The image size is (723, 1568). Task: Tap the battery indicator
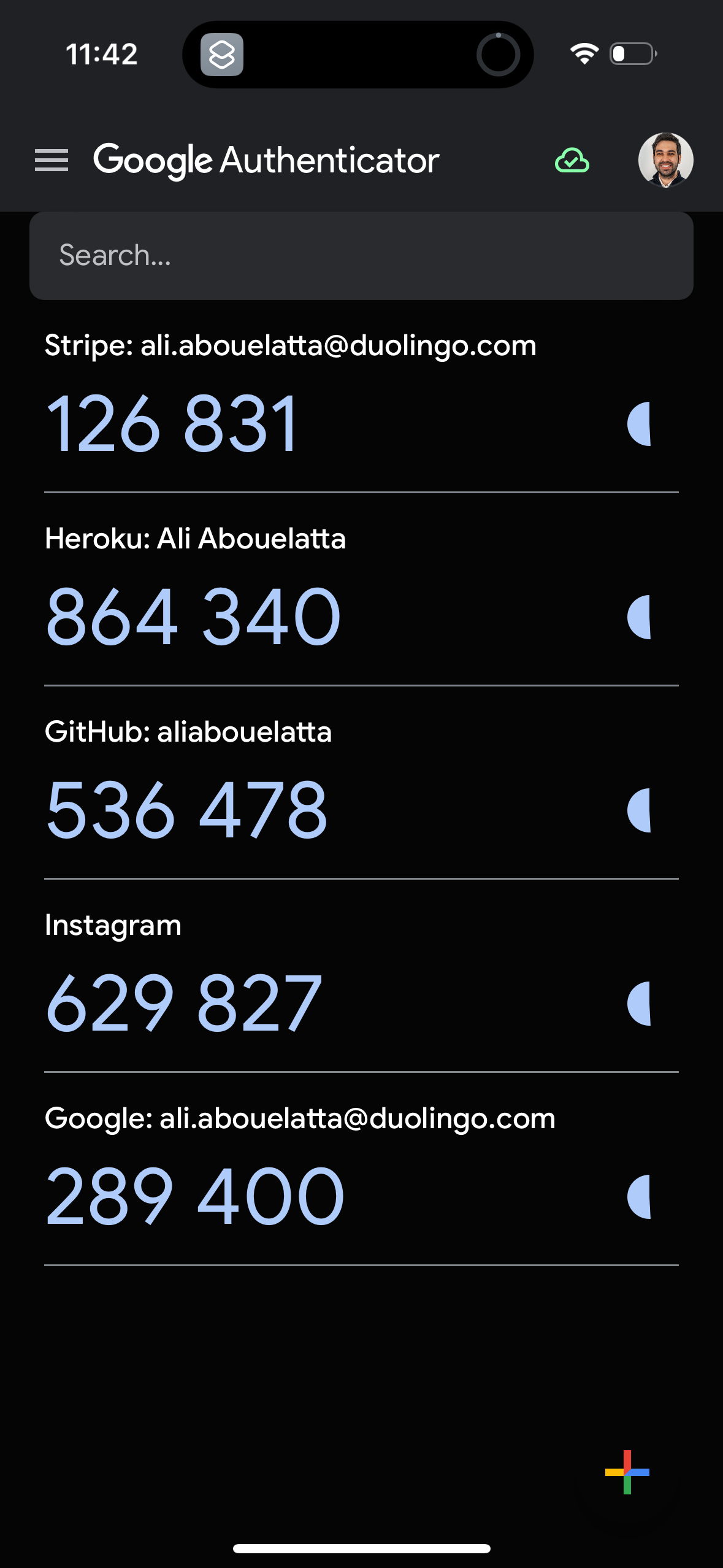click(632, 54)
